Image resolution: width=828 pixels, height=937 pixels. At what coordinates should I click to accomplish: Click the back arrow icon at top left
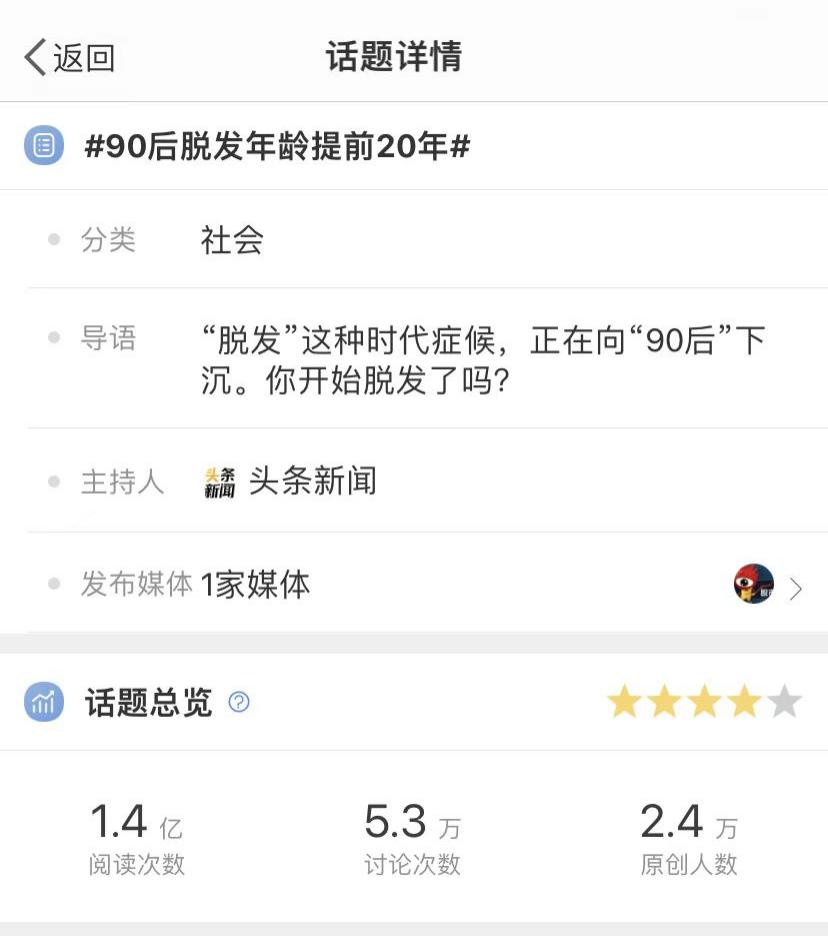(33, 57)
